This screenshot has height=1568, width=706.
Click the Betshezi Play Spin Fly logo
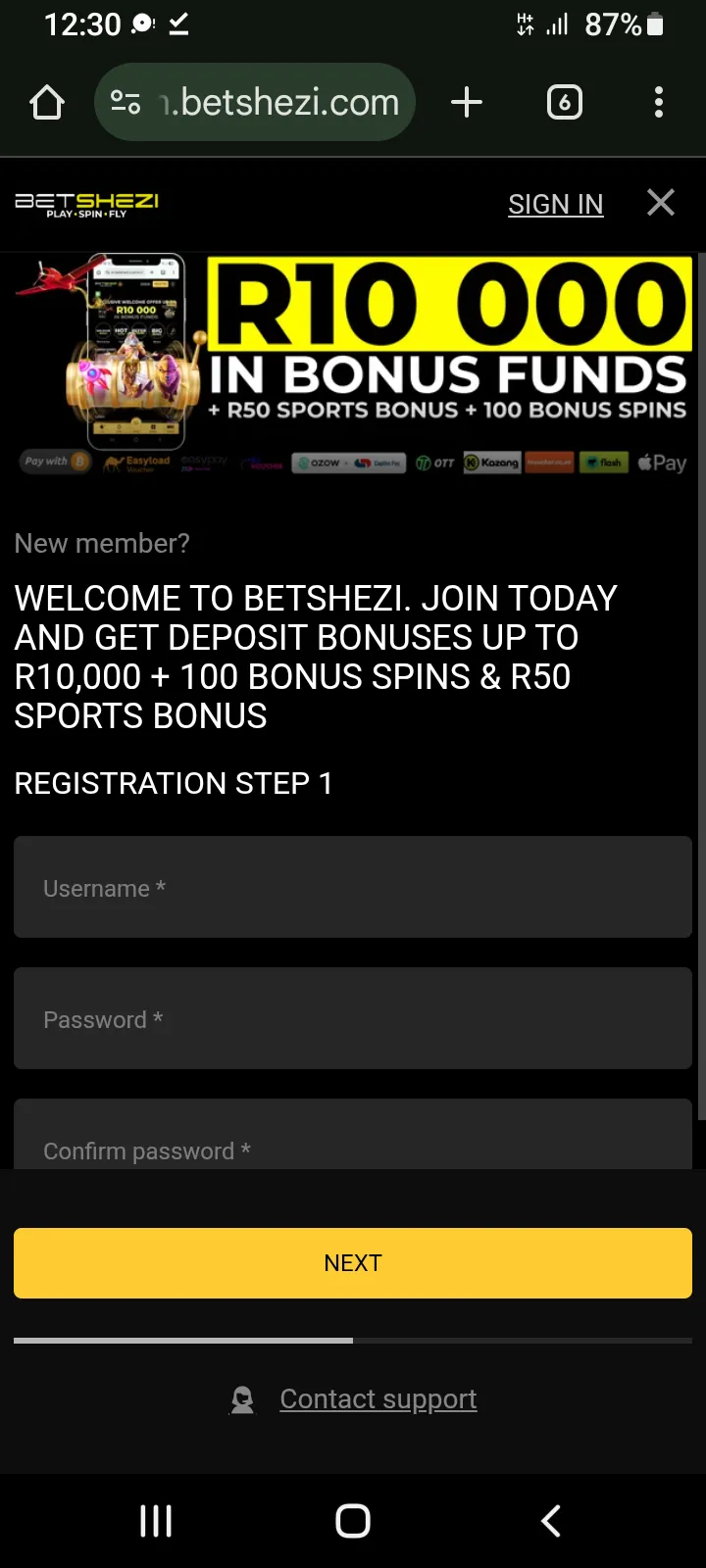pos(86,204)
